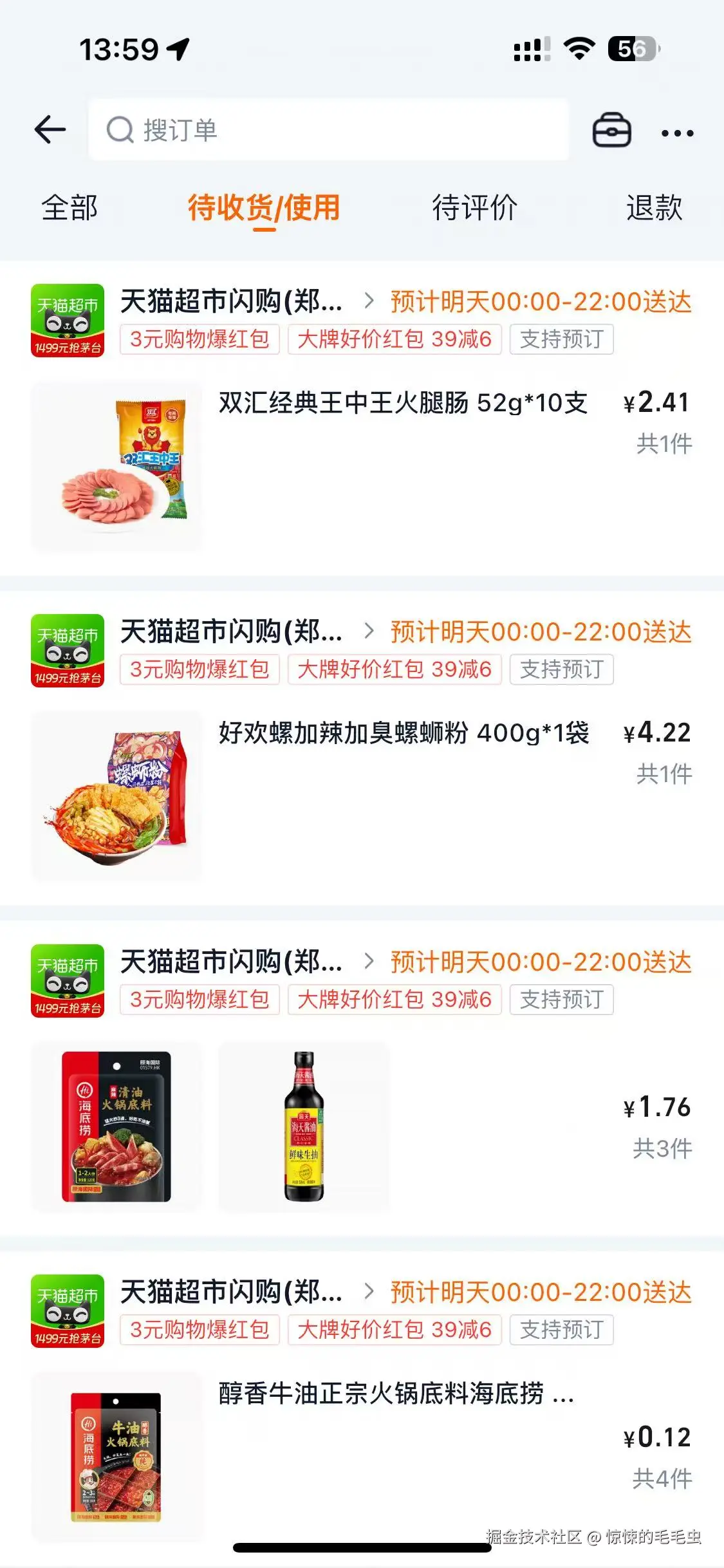
Task: Switch to the 待评价 tab
Action: click(474, 207)
